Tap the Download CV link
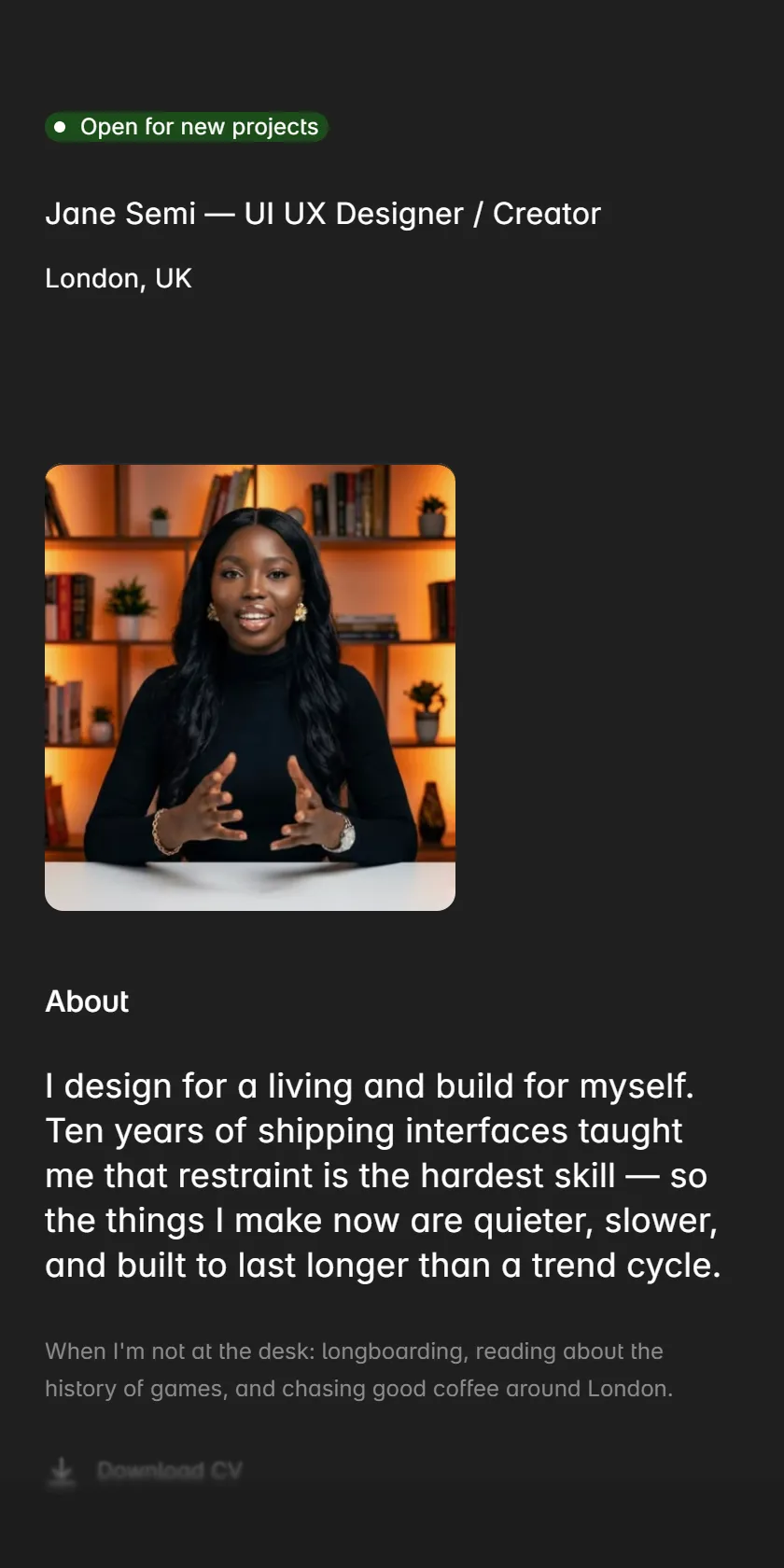The image size is (784, 1568). coord(145,1471)
